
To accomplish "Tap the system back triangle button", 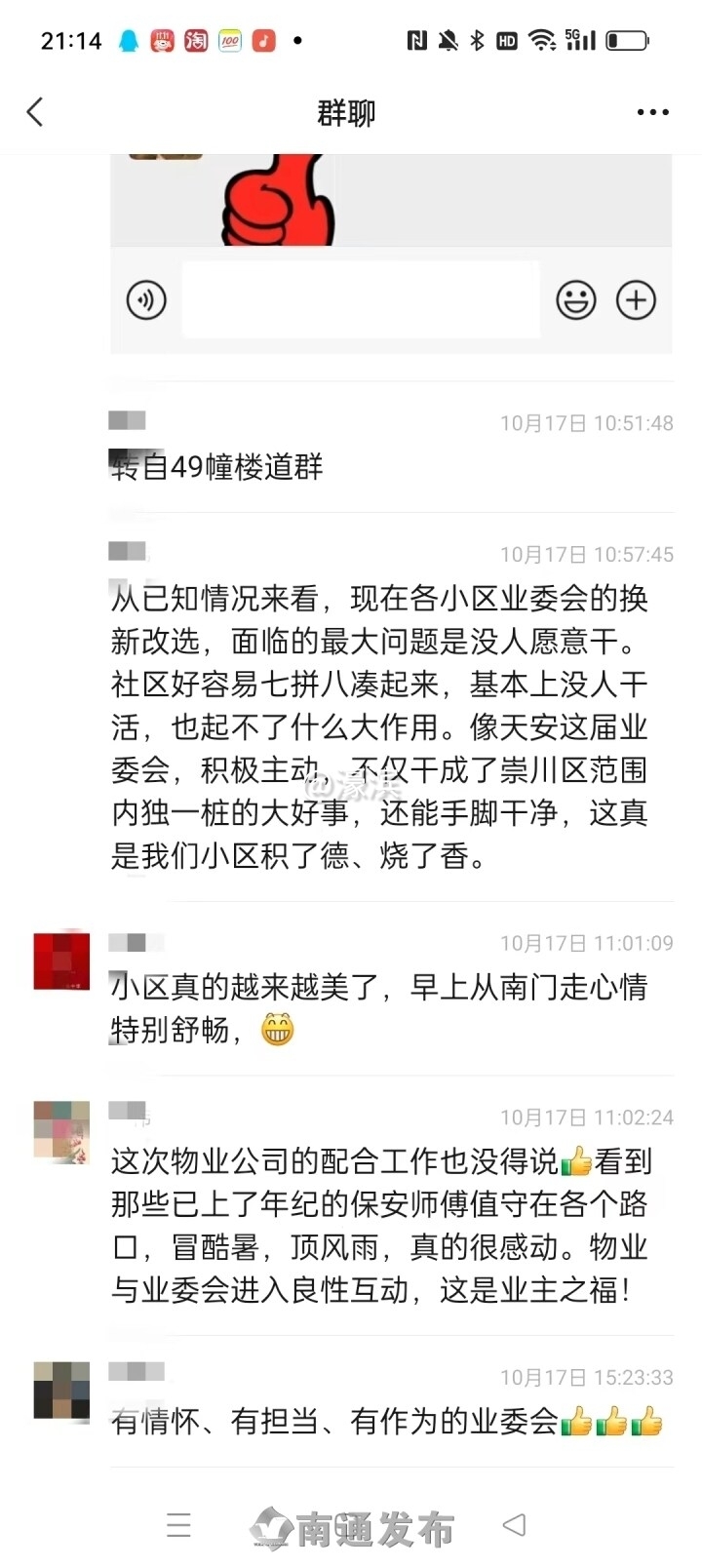I will pos(514,1525).
